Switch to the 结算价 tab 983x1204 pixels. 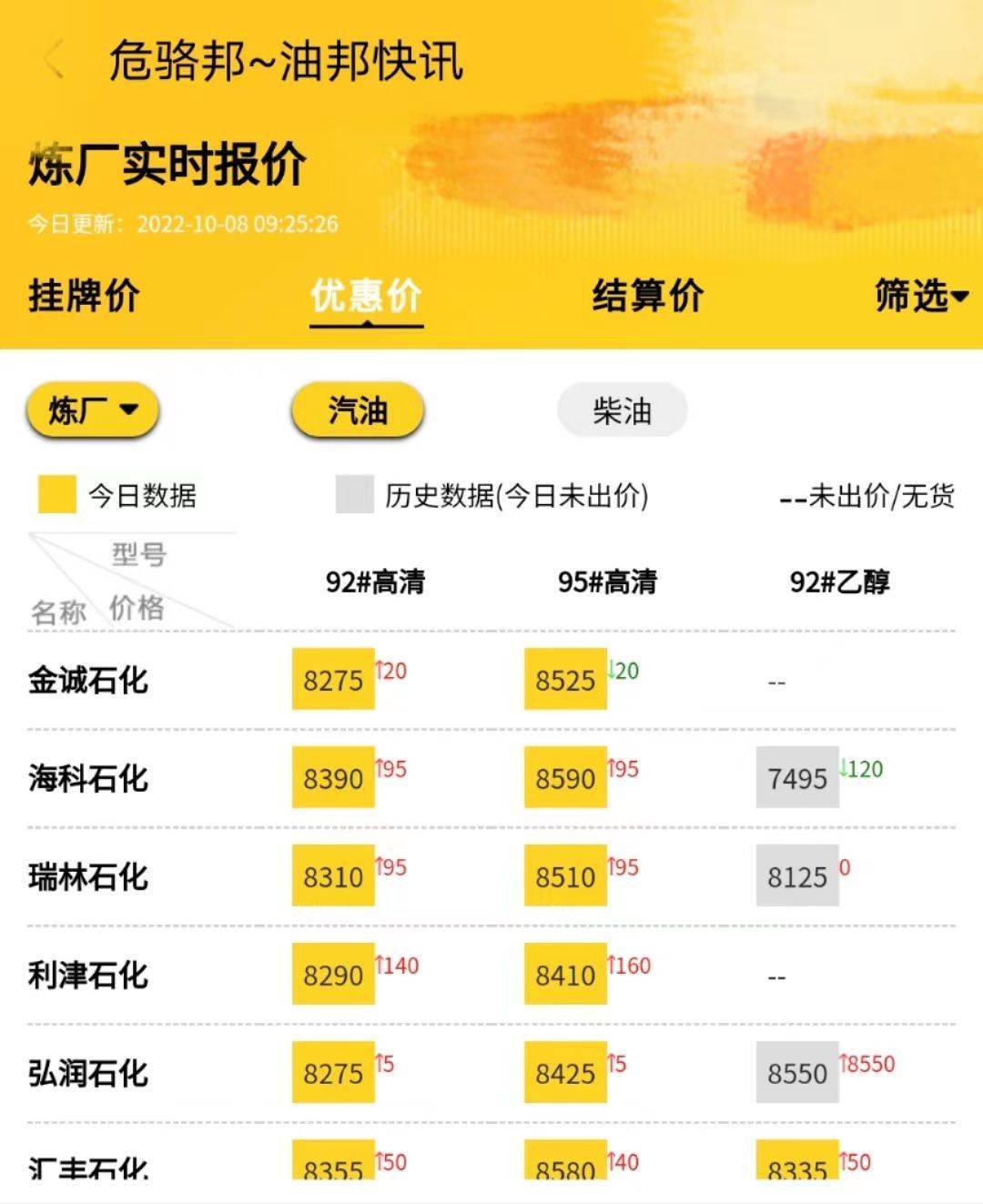pyautogui.click(x=649, y=294)
